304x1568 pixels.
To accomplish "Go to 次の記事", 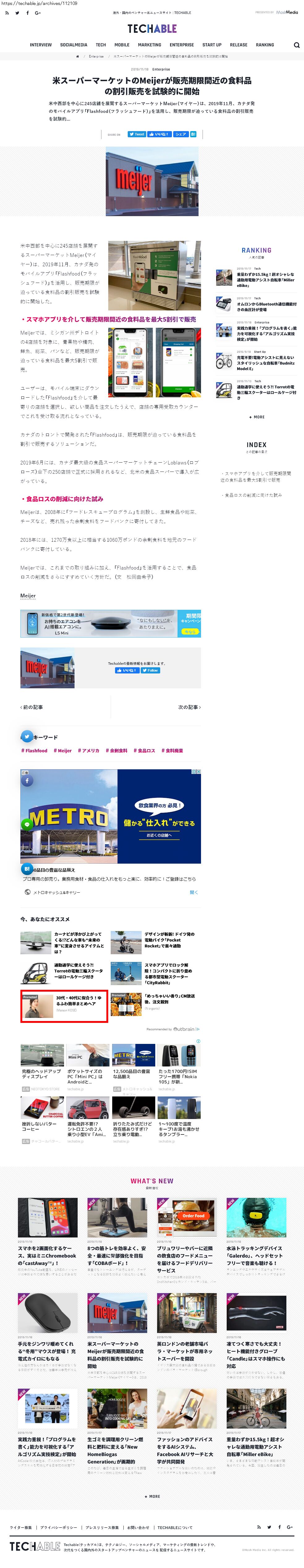I will click(x=189, y=707).
